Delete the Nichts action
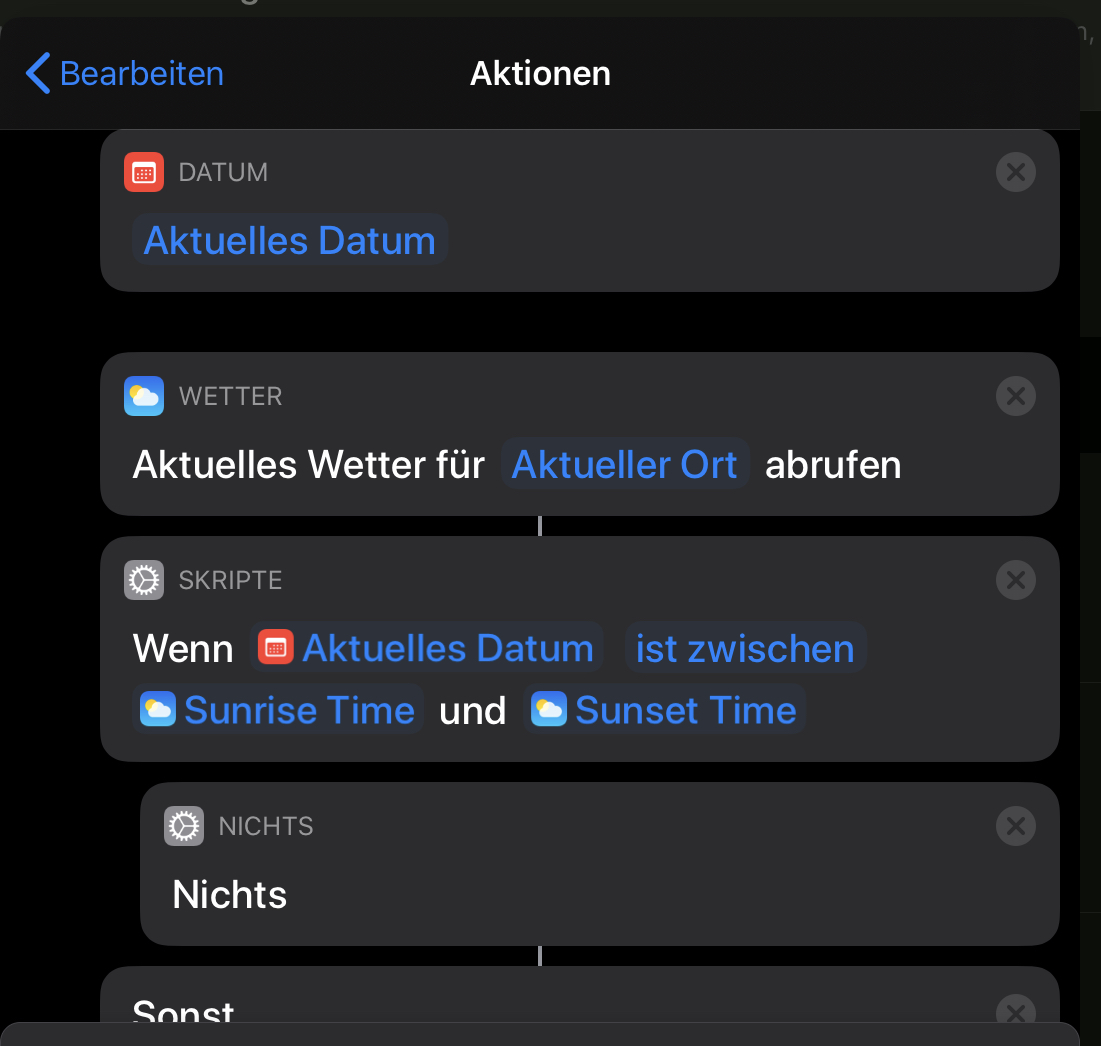The image size is (1101, 1046). click(1015, 826)
